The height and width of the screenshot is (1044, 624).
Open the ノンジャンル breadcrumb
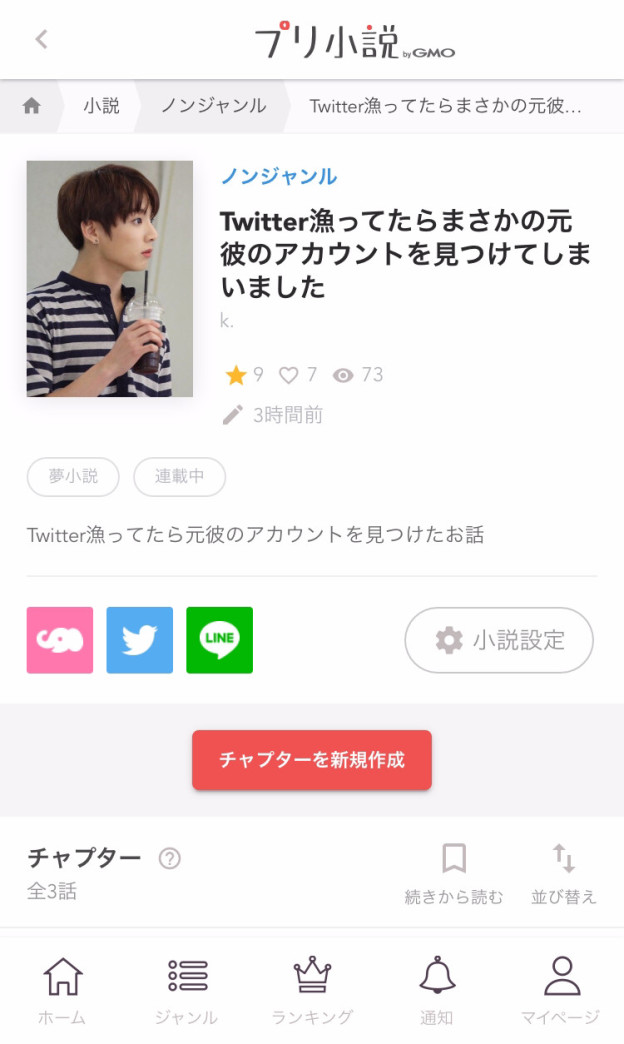tap(214, 106)
